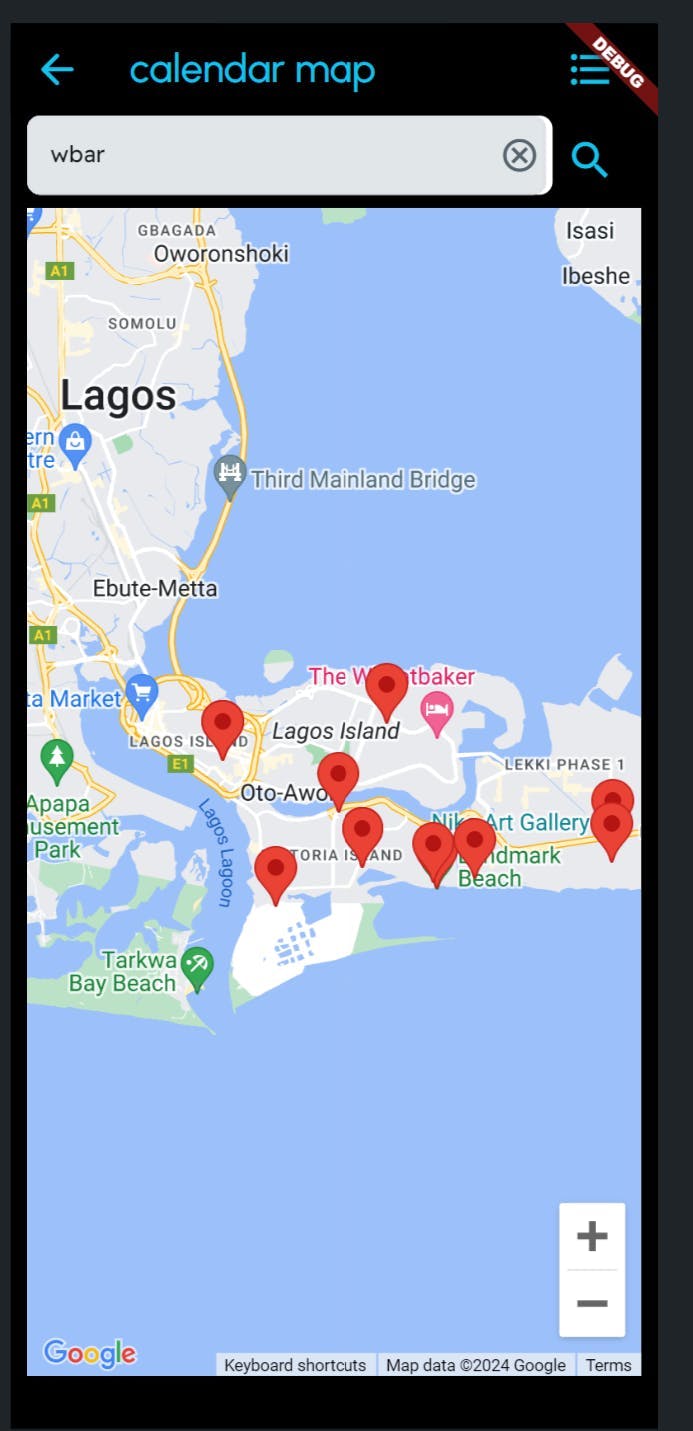
Task: Select the red marker near Lagos Island label
Action: [222, 724]
